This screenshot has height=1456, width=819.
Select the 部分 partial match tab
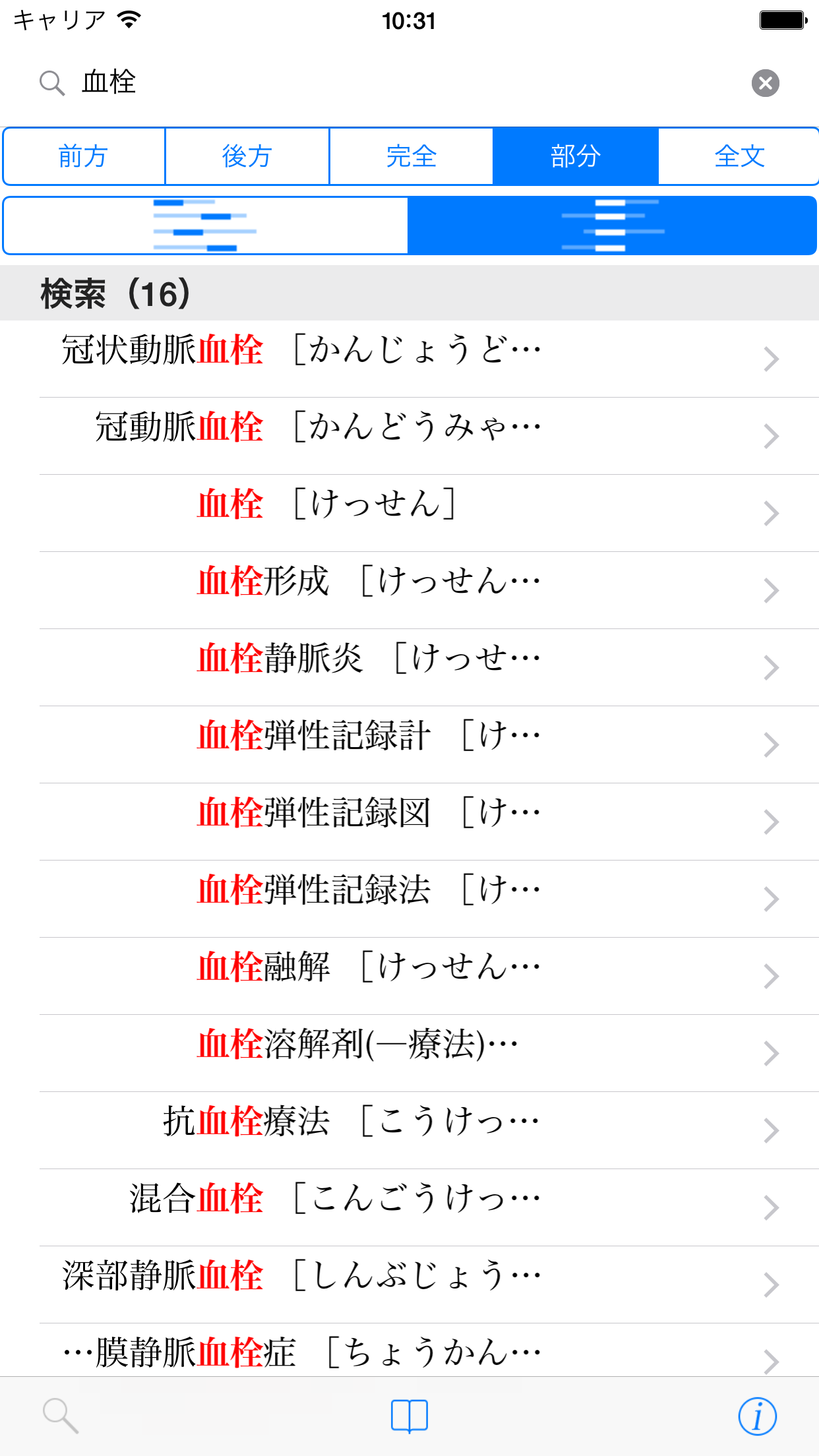[575, 156]
